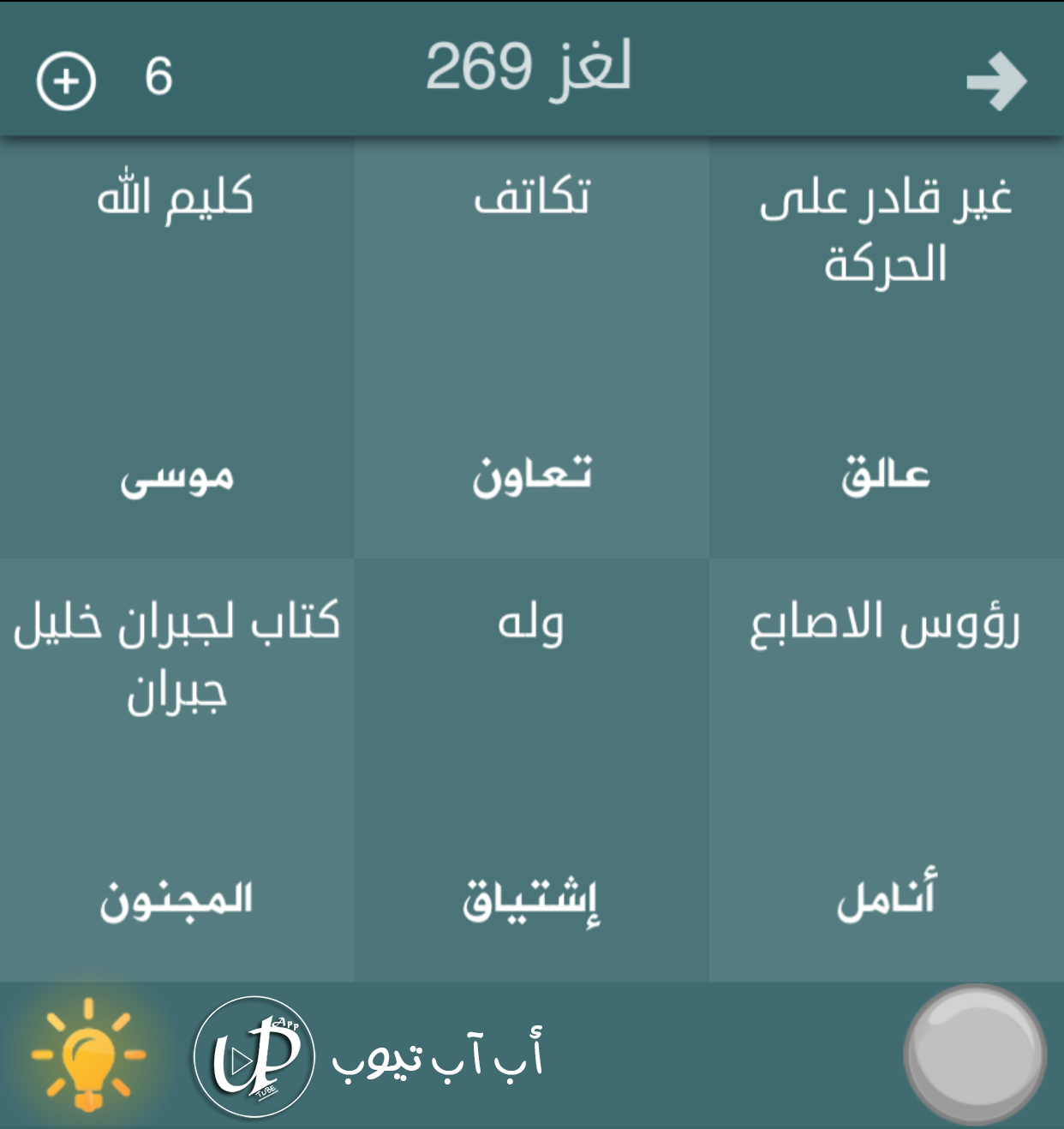Viewport: 1064px width, 1129px height.
Task: Select the clue tile رؤوس الاصابع
Action: (886, 769)
